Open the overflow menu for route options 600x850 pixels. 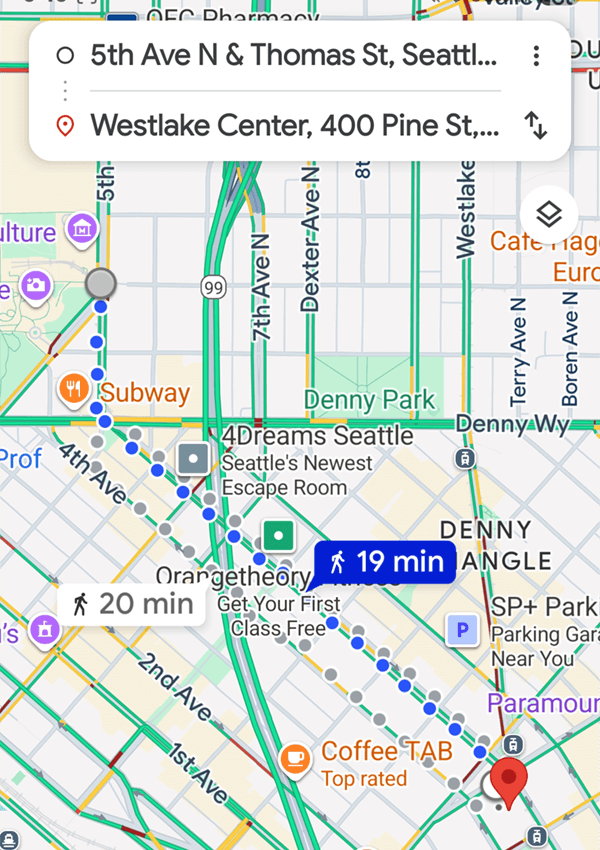click(x=537, y=56)
